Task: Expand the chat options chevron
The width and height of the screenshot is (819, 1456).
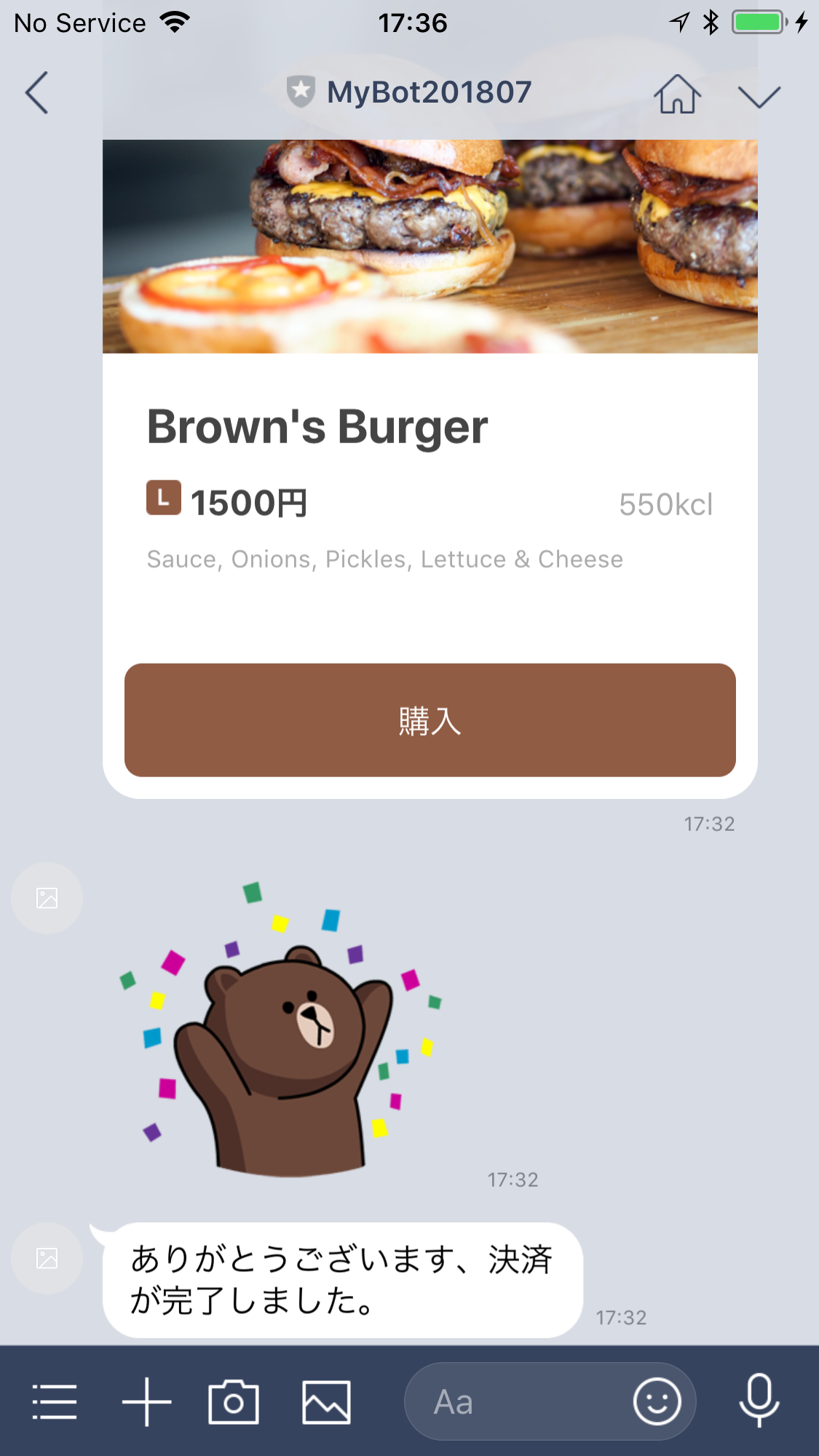Action: pos(759,96)
